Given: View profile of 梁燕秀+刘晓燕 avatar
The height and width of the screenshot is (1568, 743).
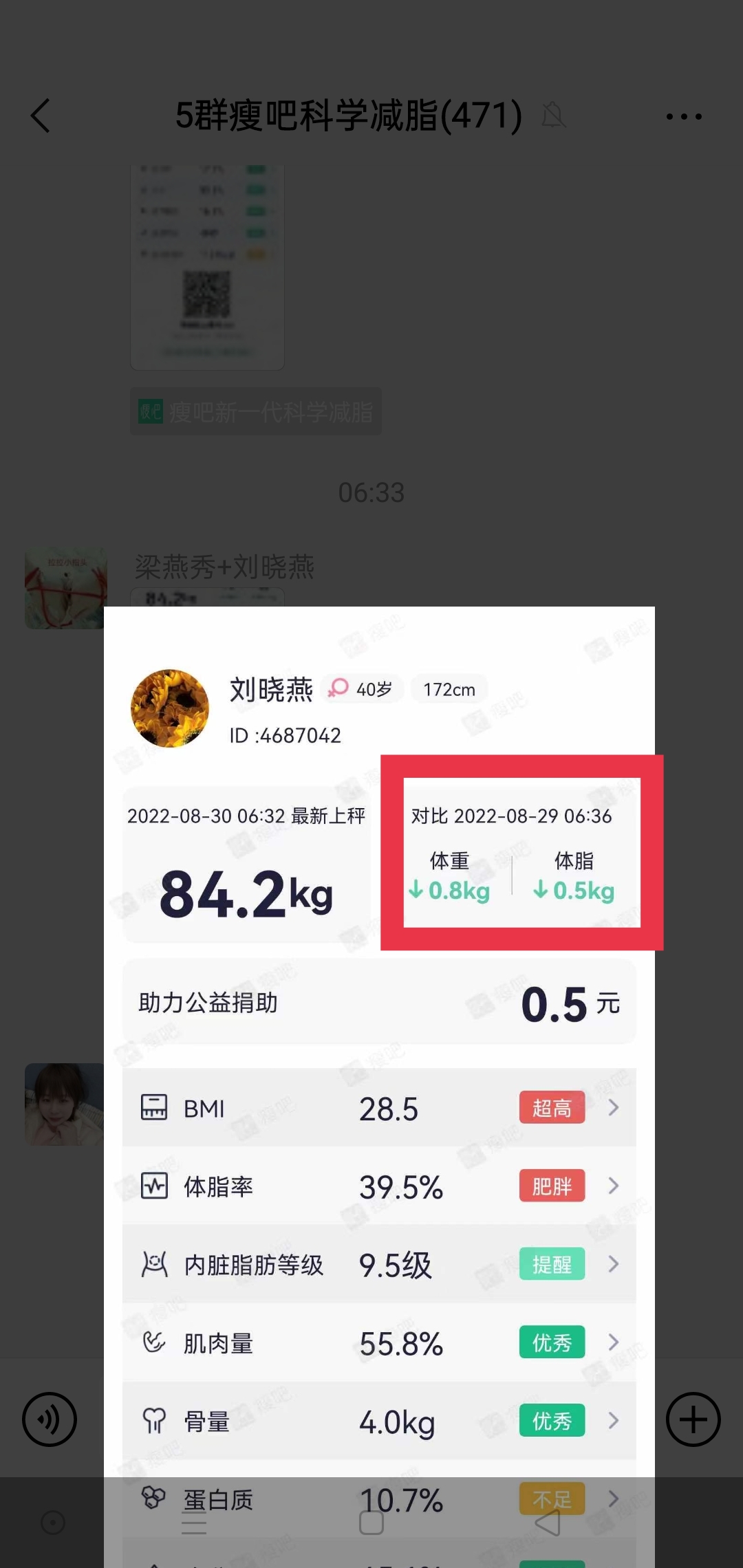Looking at the screenshot, I should pyautogui.click(x=66, y=587).
